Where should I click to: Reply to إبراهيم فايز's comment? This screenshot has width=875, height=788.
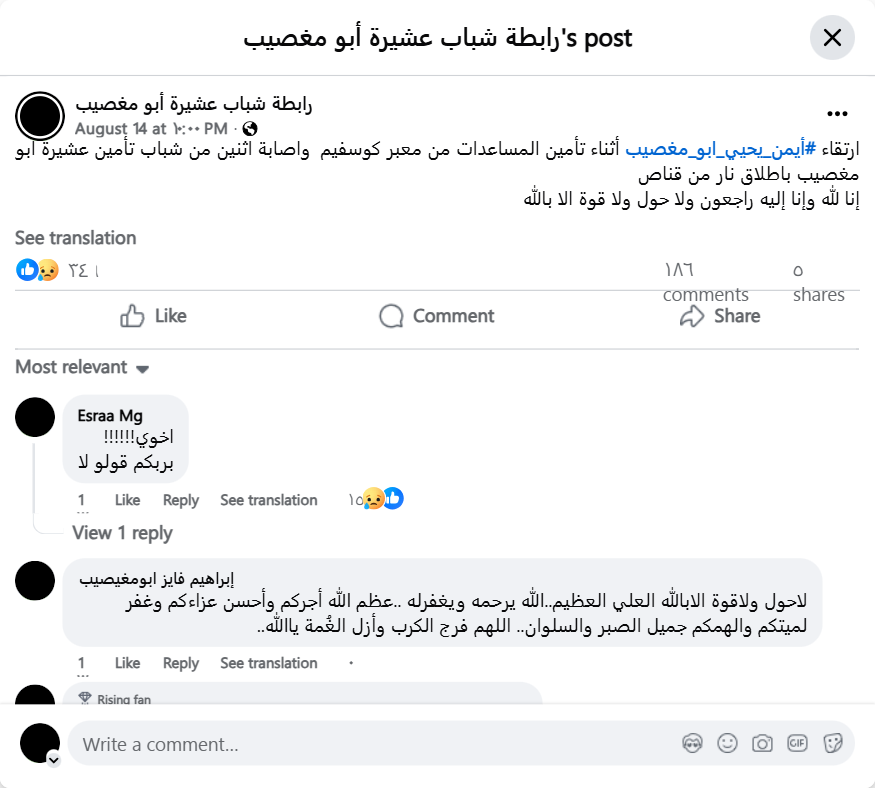click(181, 663)
